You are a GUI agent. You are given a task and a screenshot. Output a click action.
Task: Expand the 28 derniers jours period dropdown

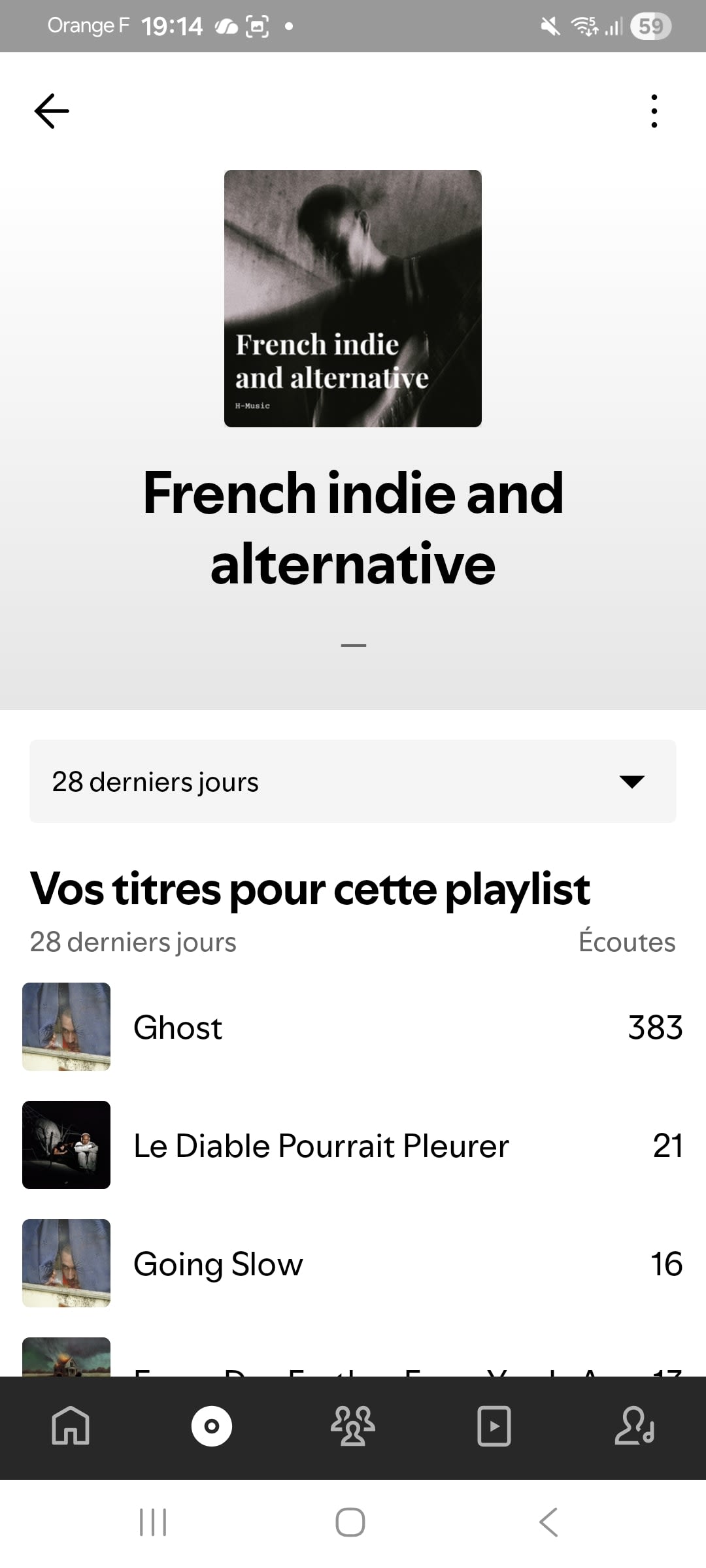[353, 781]
